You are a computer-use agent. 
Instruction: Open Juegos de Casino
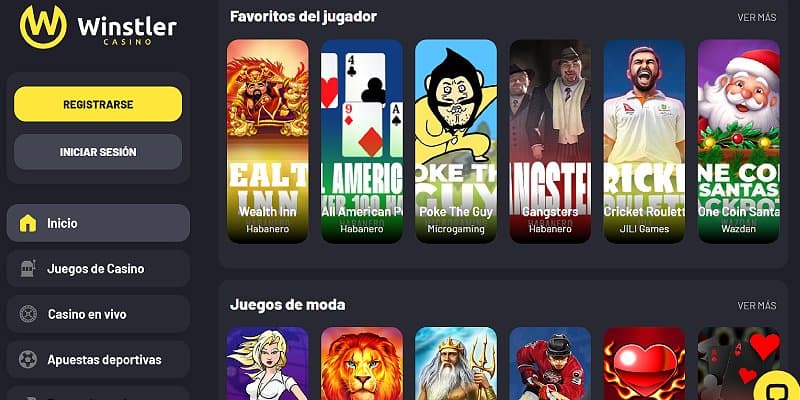(98, 268)
